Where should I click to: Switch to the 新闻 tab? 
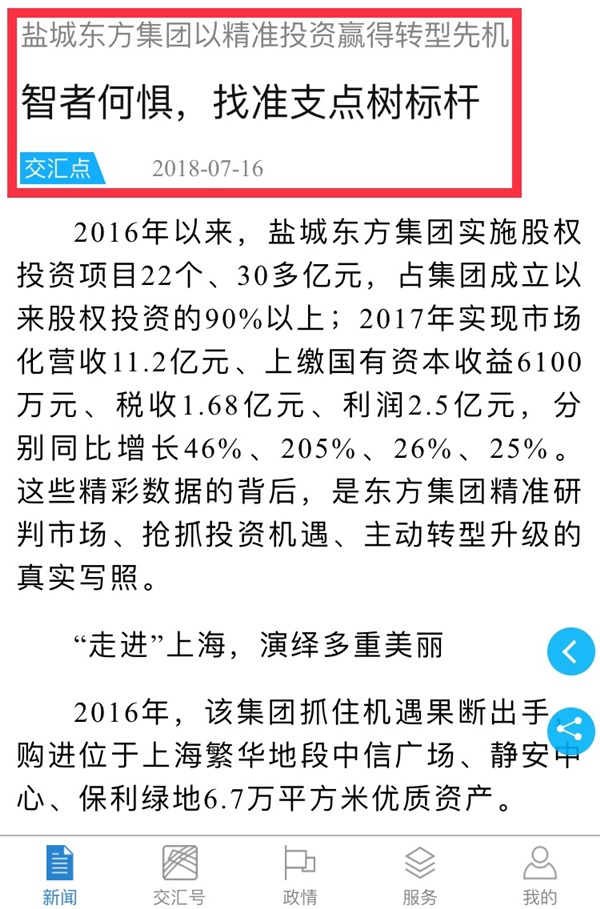point(60,873)
